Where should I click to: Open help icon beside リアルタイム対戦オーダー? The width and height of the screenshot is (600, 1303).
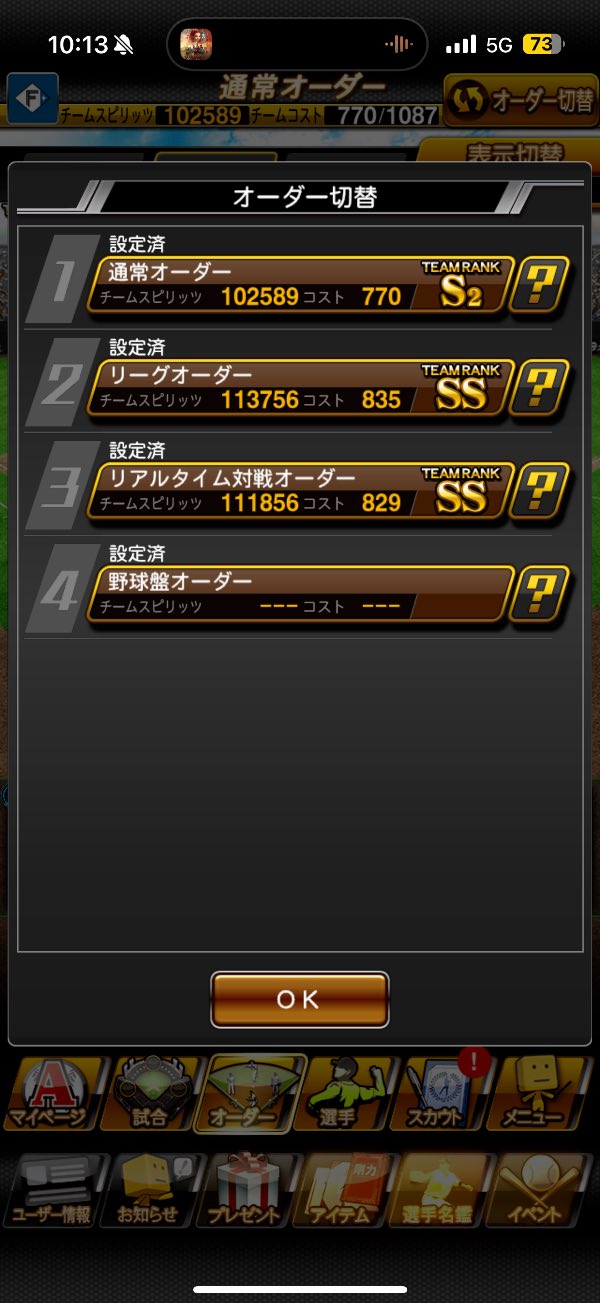coord(540,490)
